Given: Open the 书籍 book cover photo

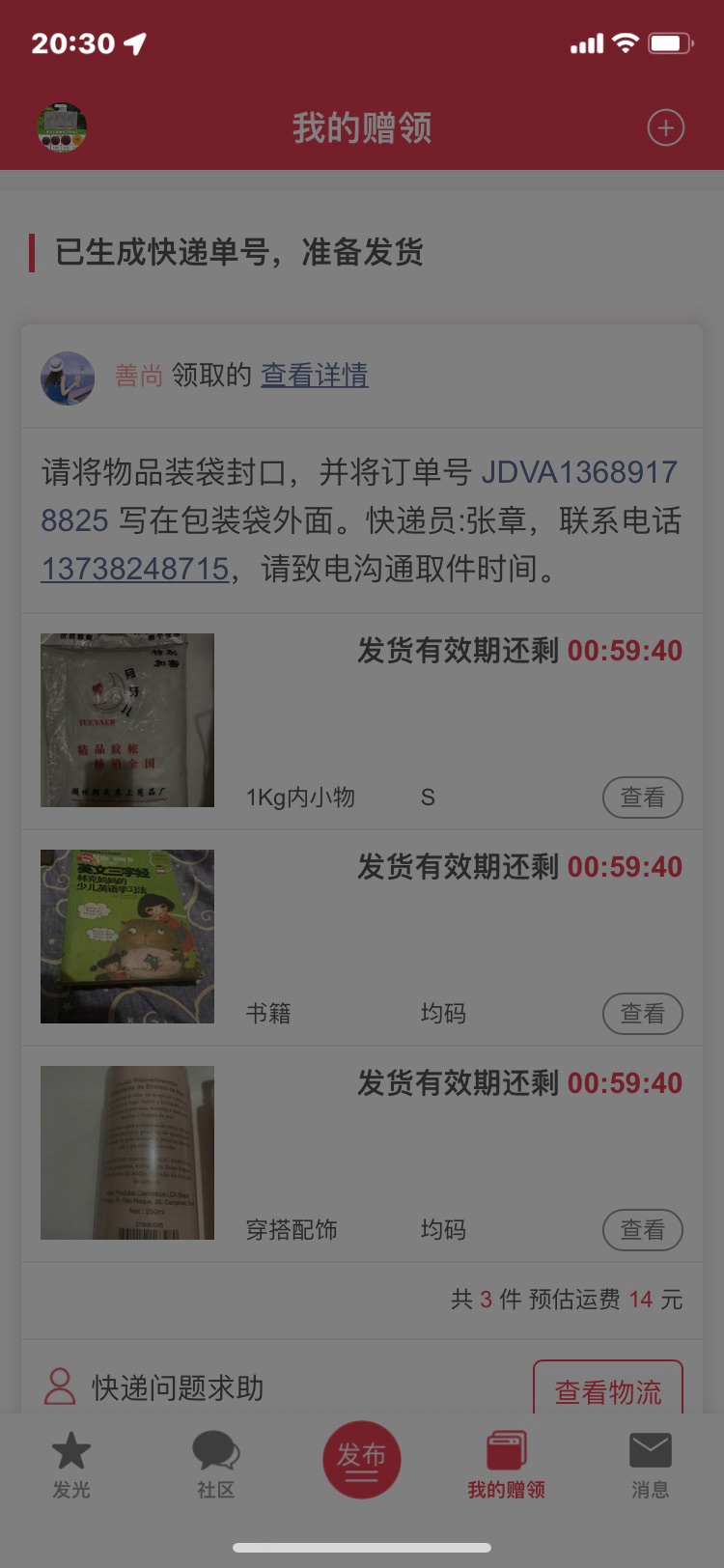Looking at the screenshot, I should point(127,937).
